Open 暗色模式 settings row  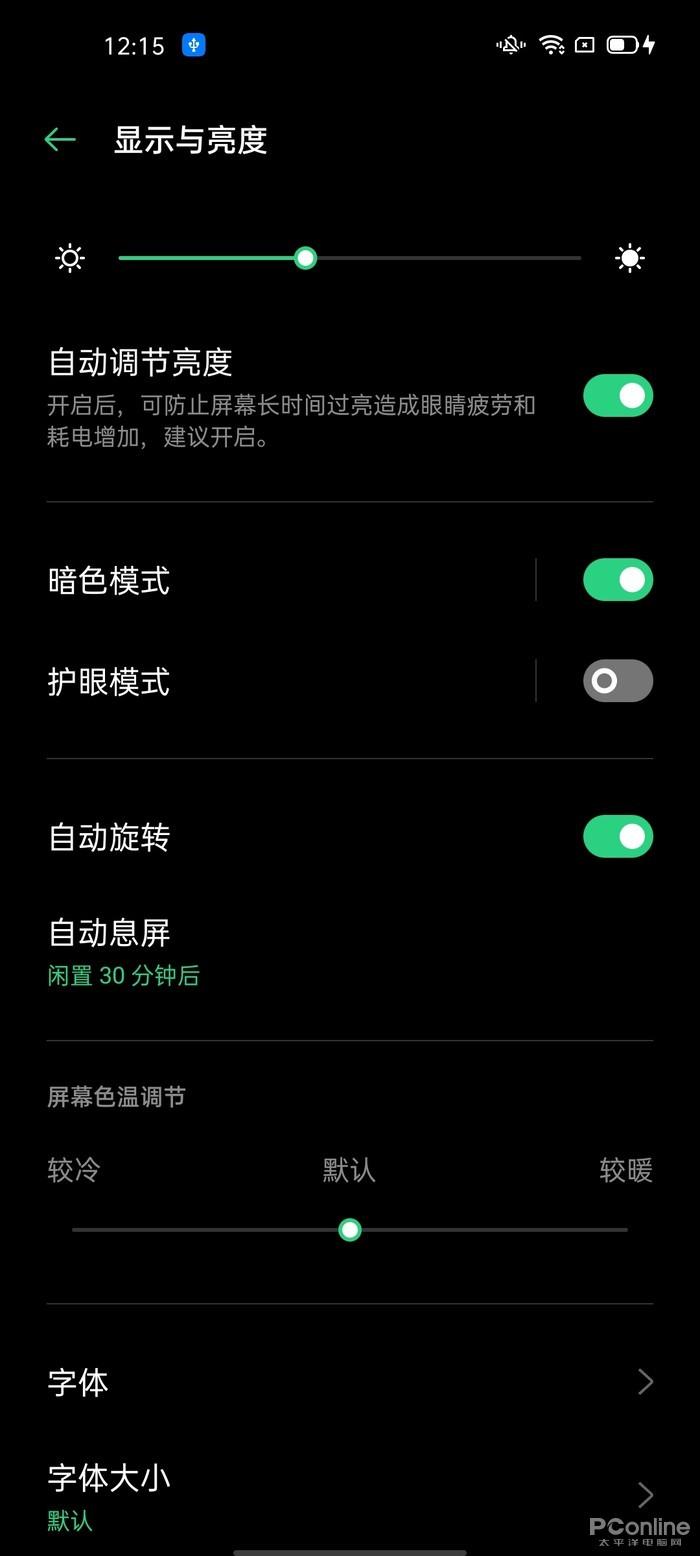[290, 580]
